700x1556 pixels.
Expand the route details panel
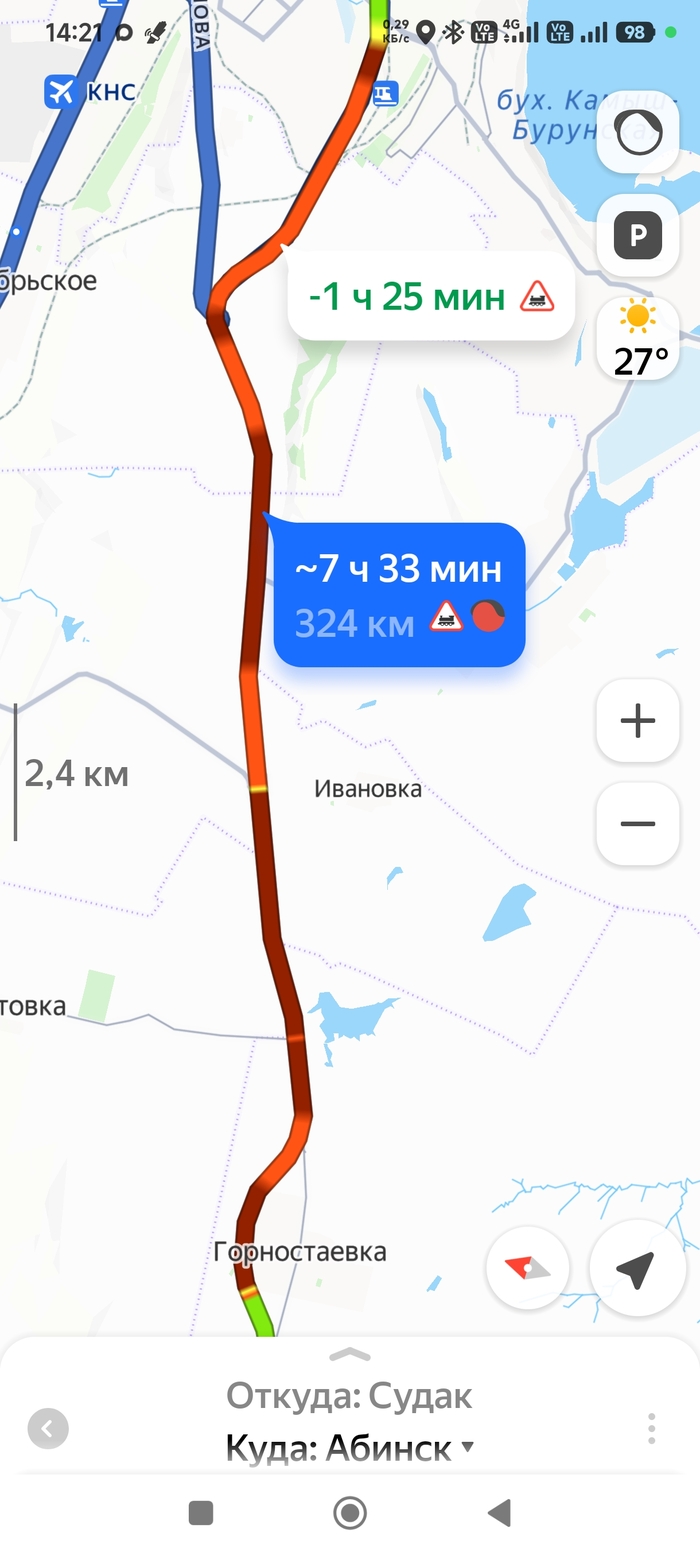click(x=349, y=1354)
